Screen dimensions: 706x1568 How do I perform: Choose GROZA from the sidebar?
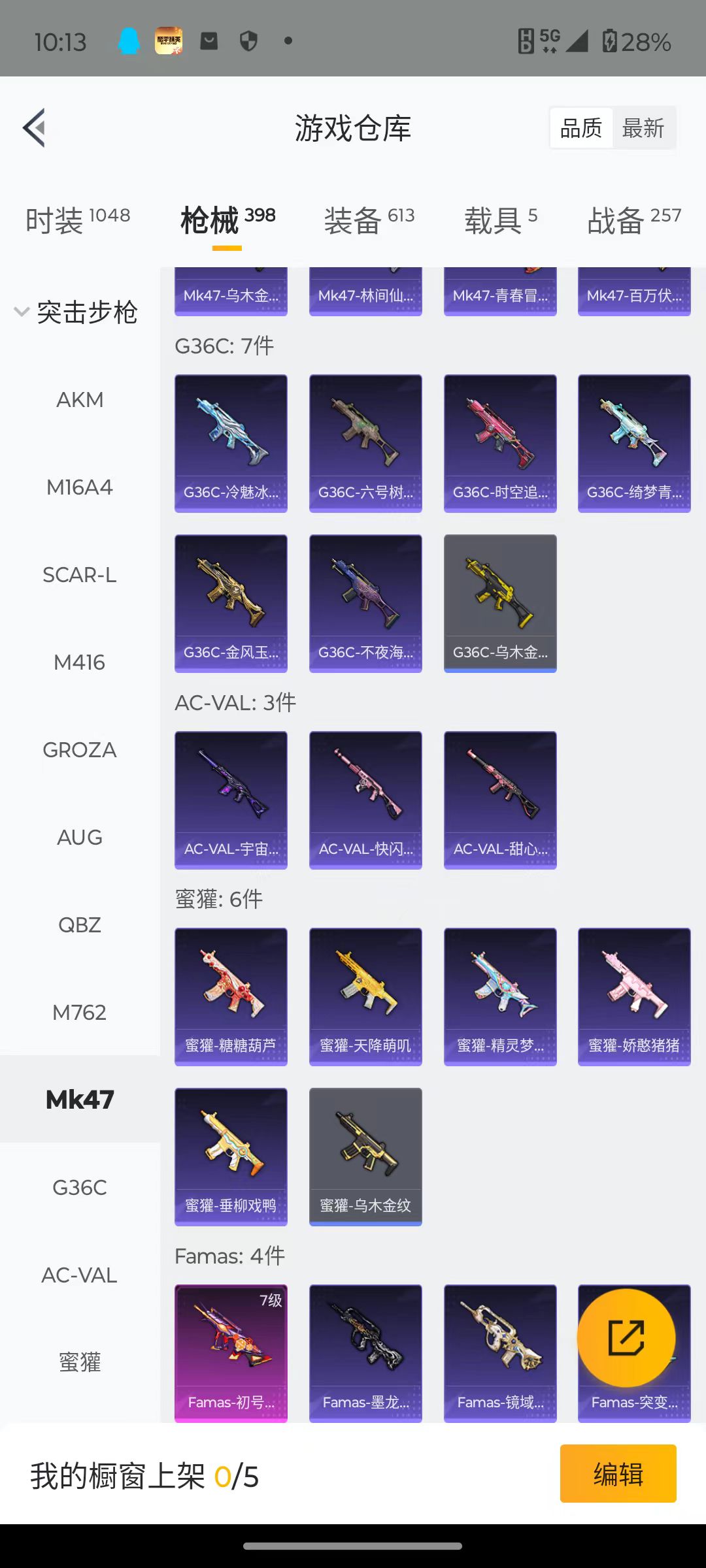[80, 749]
